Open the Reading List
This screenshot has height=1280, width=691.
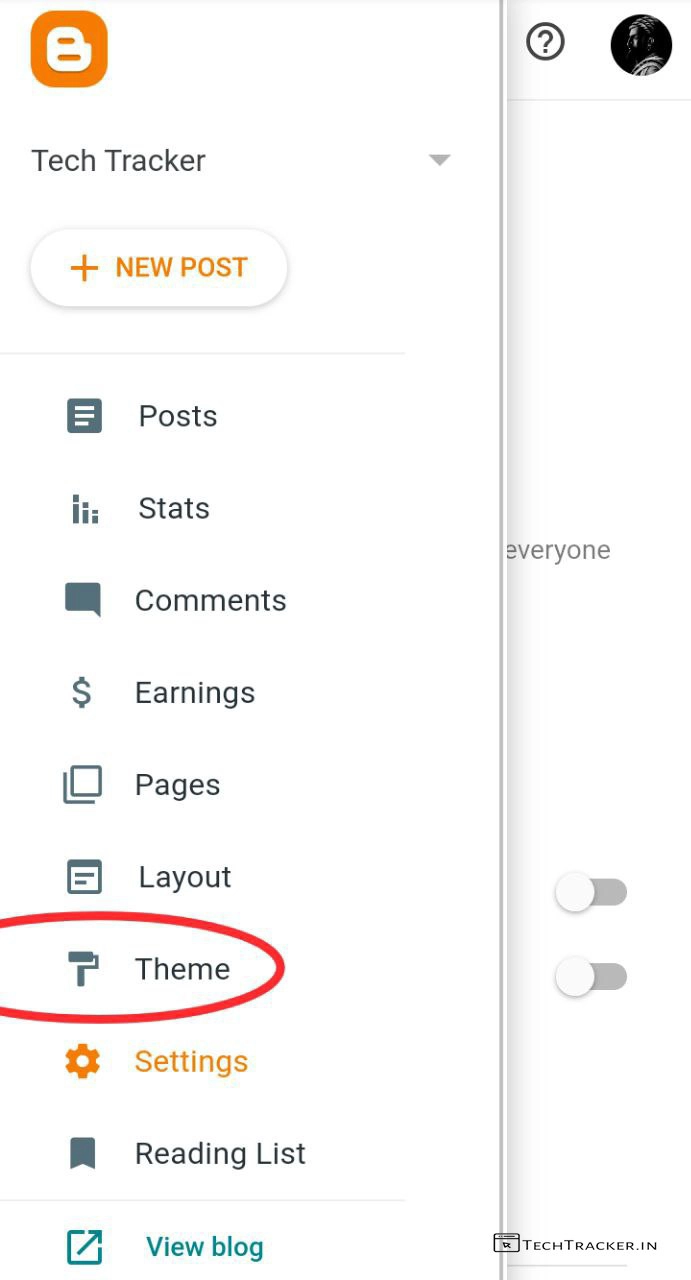click(220, 1153)
